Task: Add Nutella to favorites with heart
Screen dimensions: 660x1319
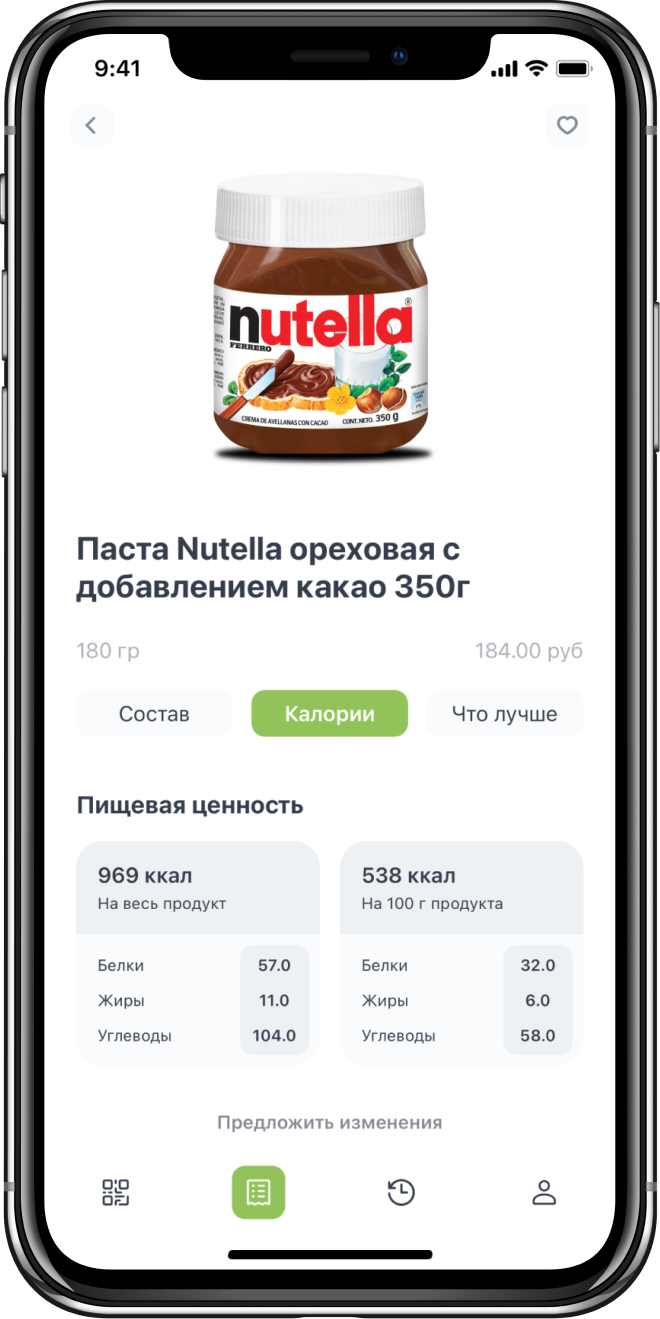Action: click(x=567, y=126)
